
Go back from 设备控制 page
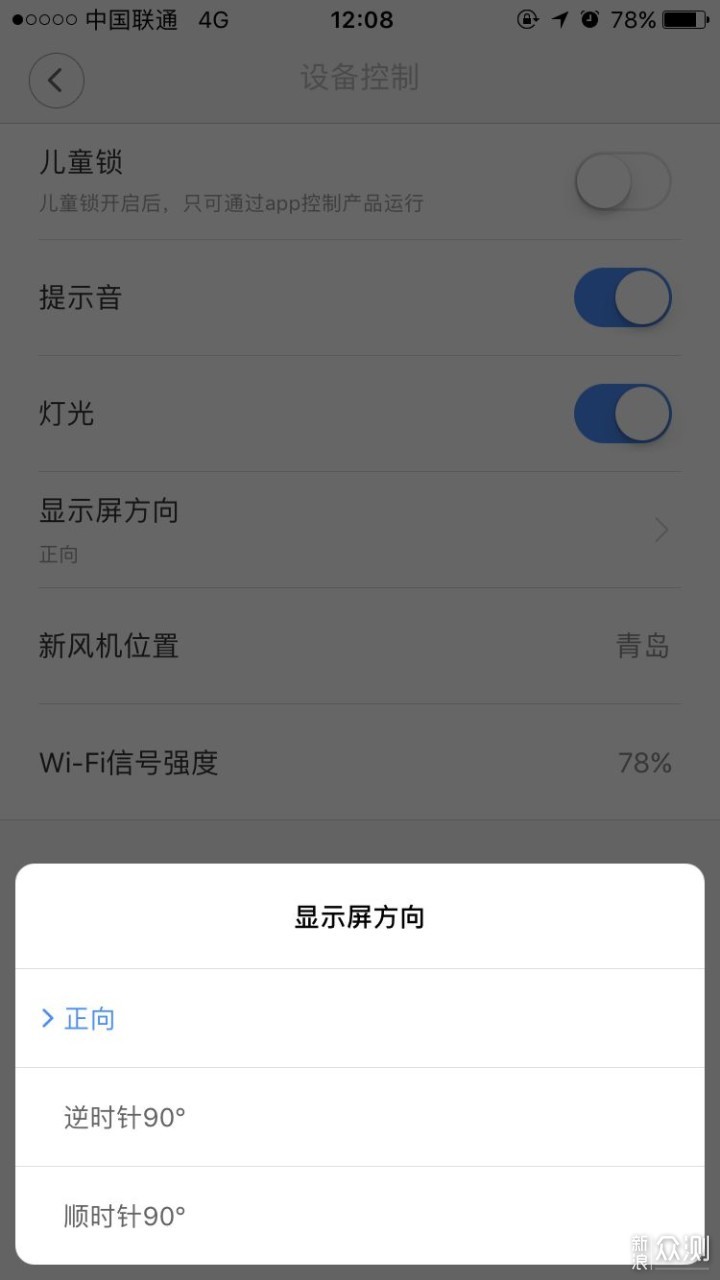pos(56,80)
